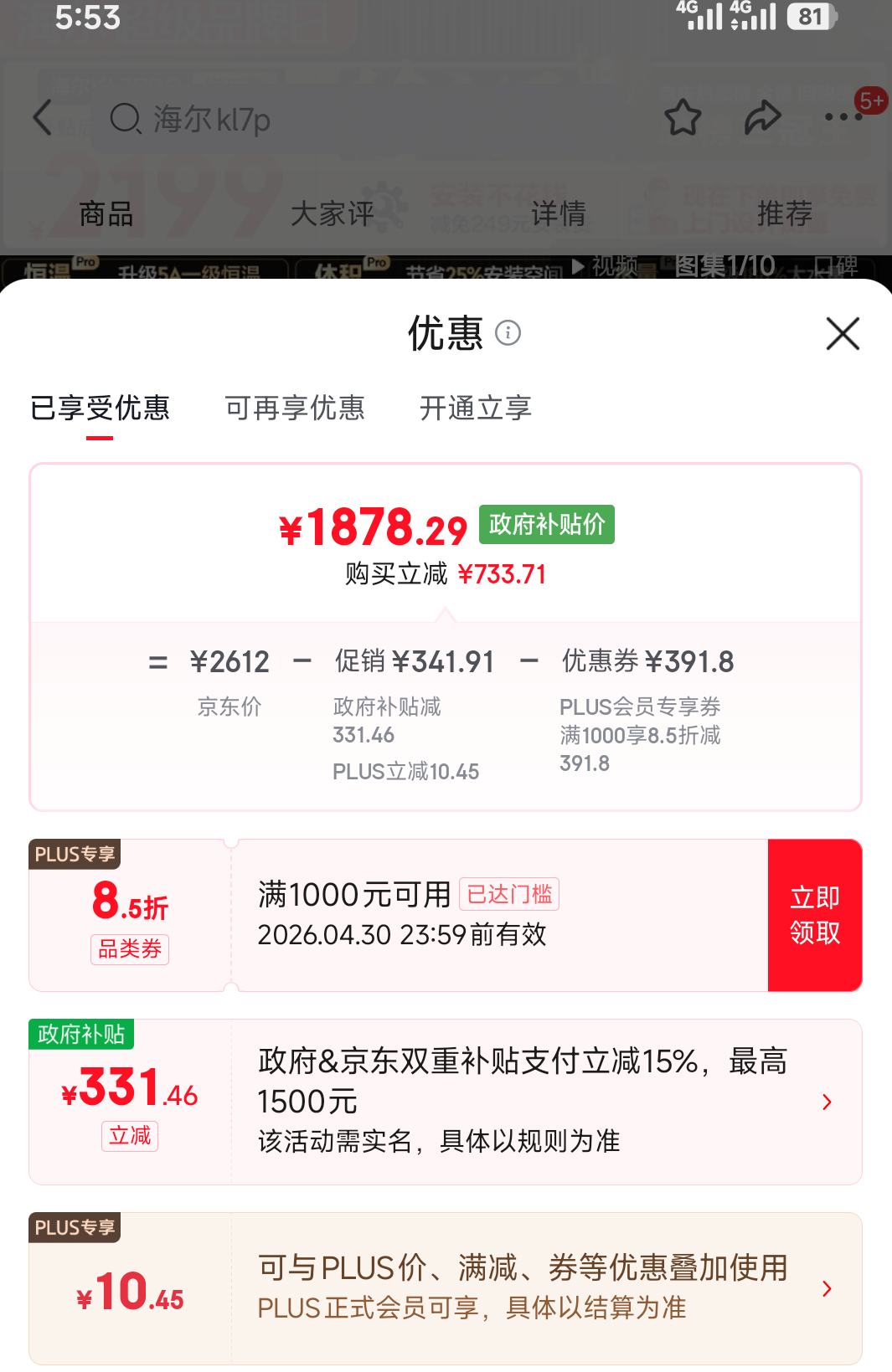Select the 大家评 tab at top
Image resolution: width=892 pixels, height=1372 pixels.
pyautogui.click(x=332, y=214)
